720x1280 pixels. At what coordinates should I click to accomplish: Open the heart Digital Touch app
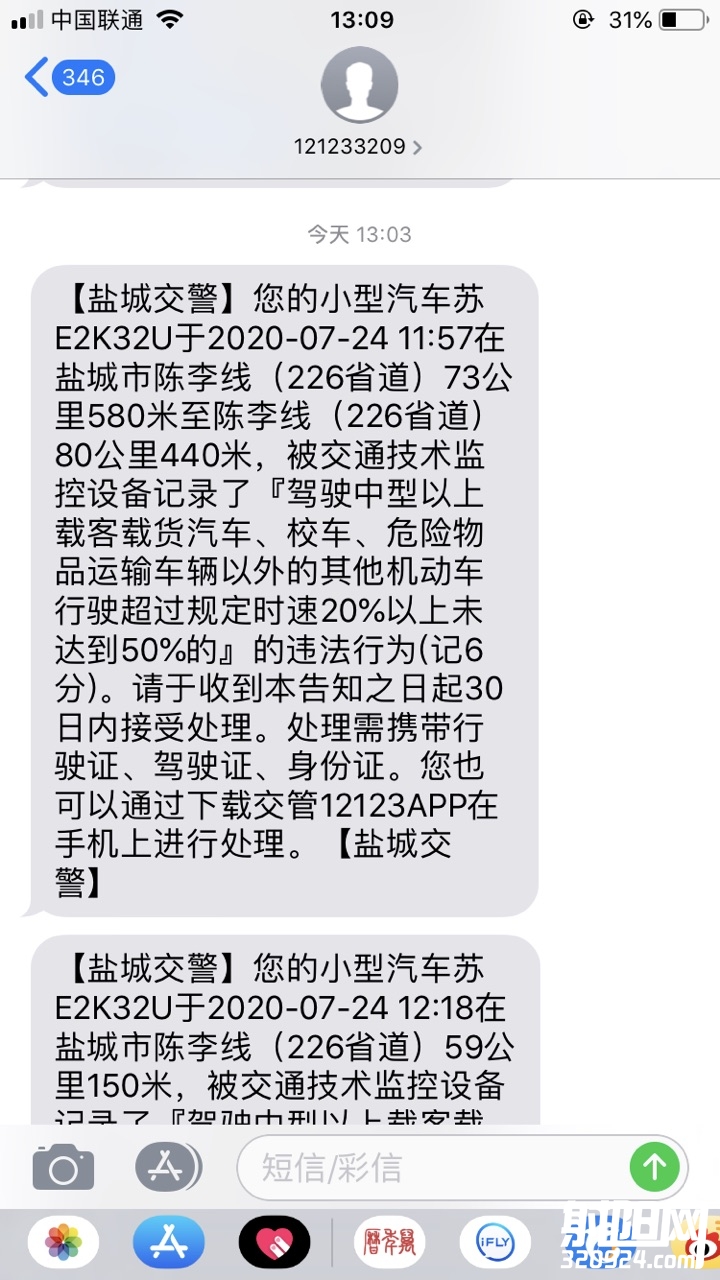point(274,1244)
